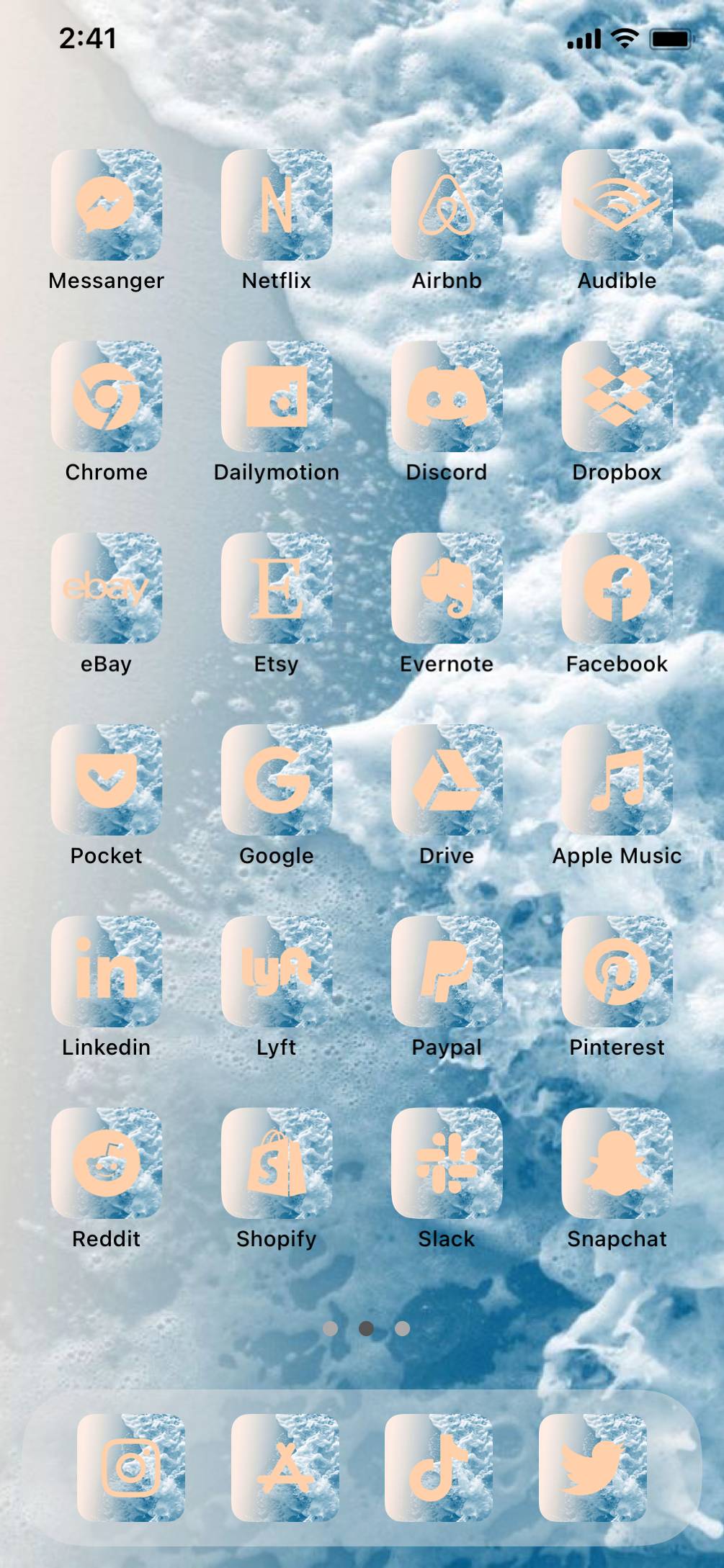Screen dimensions: 724x1568
Task: Open Dropbox
Action: [x=617, y=396]
